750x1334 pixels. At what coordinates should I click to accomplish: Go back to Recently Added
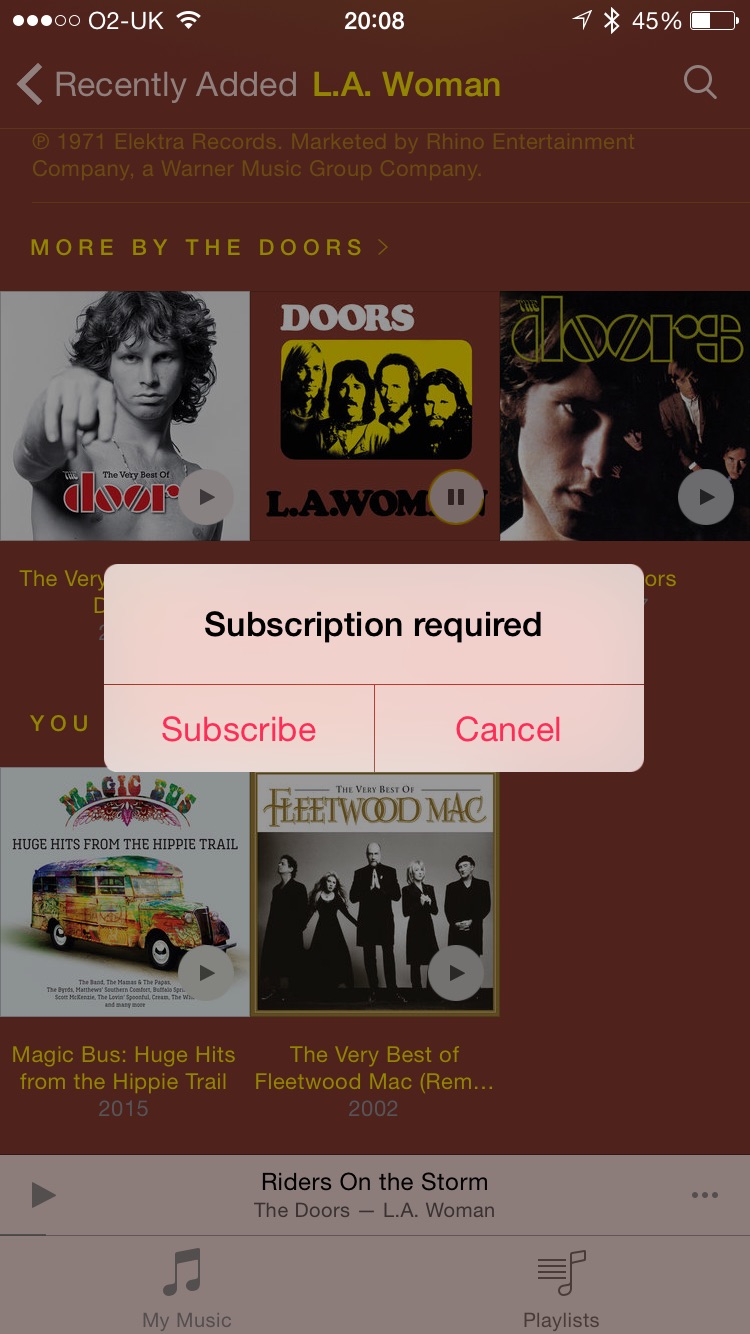point(157,85)
